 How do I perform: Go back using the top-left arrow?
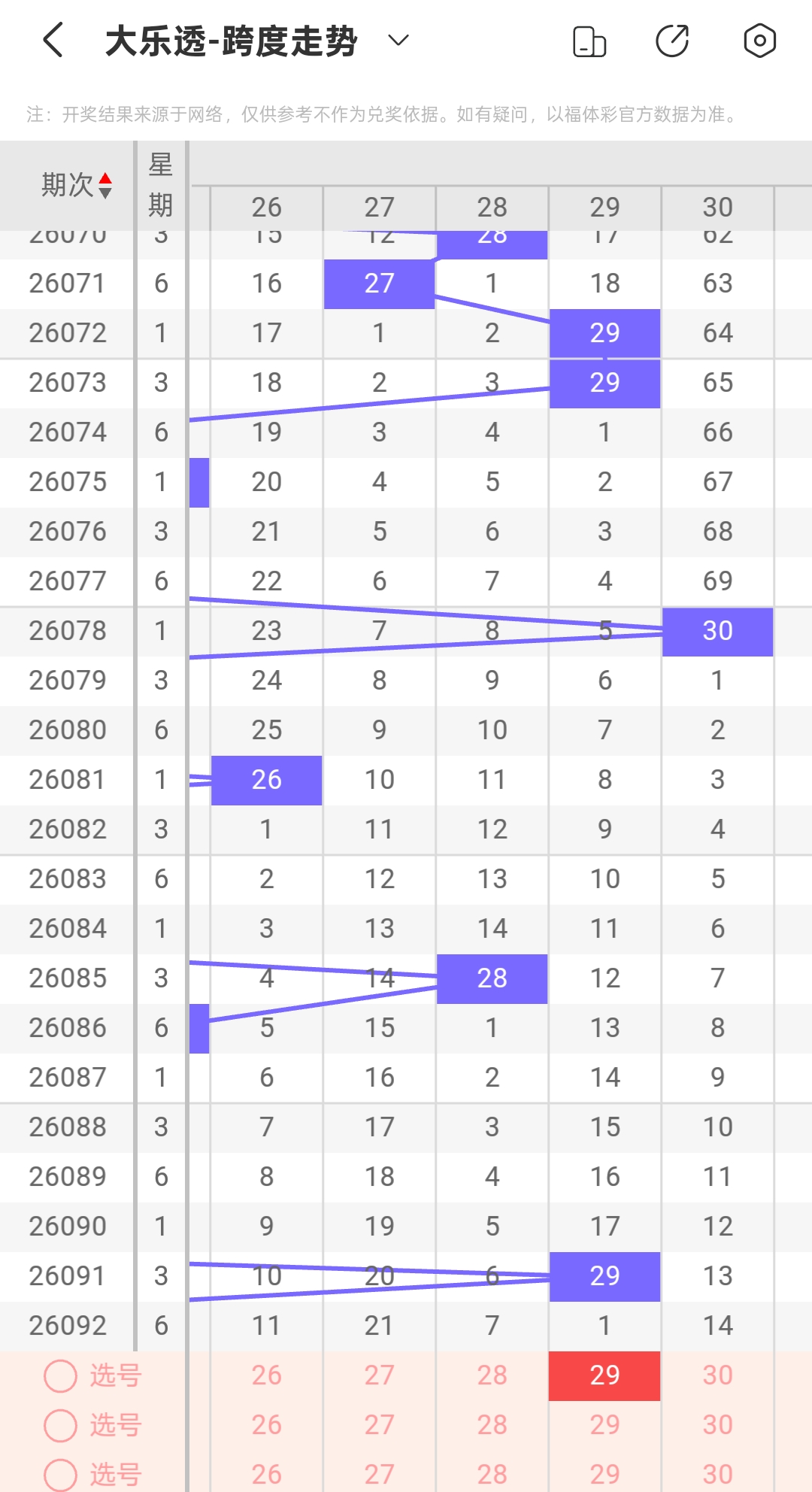click(x=53, y=40)
